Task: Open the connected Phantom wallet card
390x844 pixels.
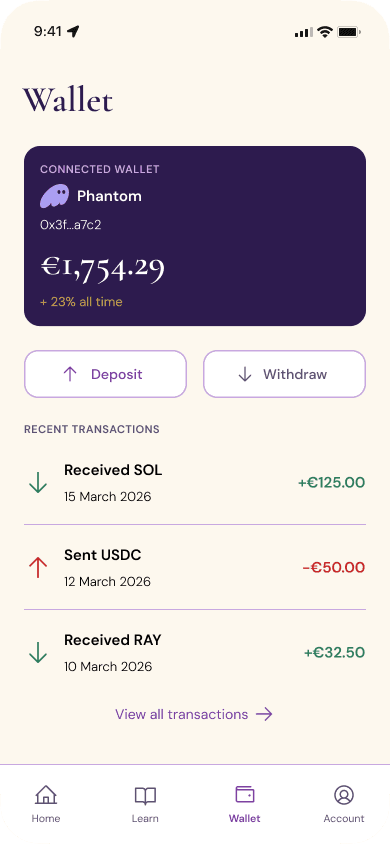Action: click(x=195, y=236)
